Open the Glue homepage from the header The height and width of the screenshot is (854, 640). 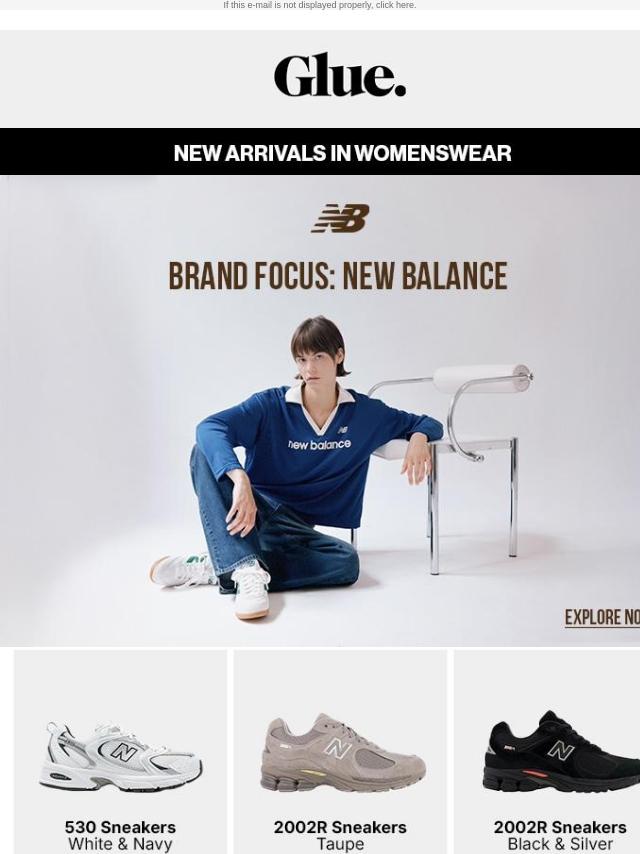[x=340, y=76]
